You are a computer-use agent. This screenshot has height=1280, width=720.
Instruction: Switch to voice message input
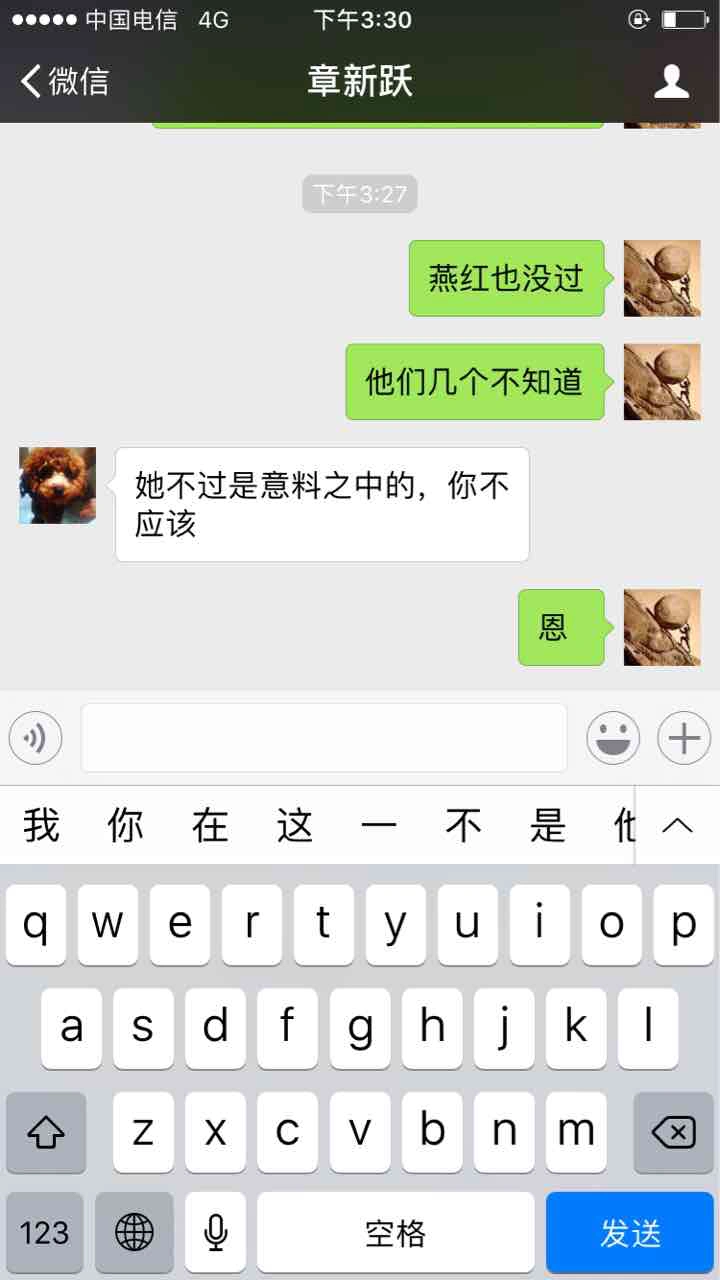click(x=35, y=738)
